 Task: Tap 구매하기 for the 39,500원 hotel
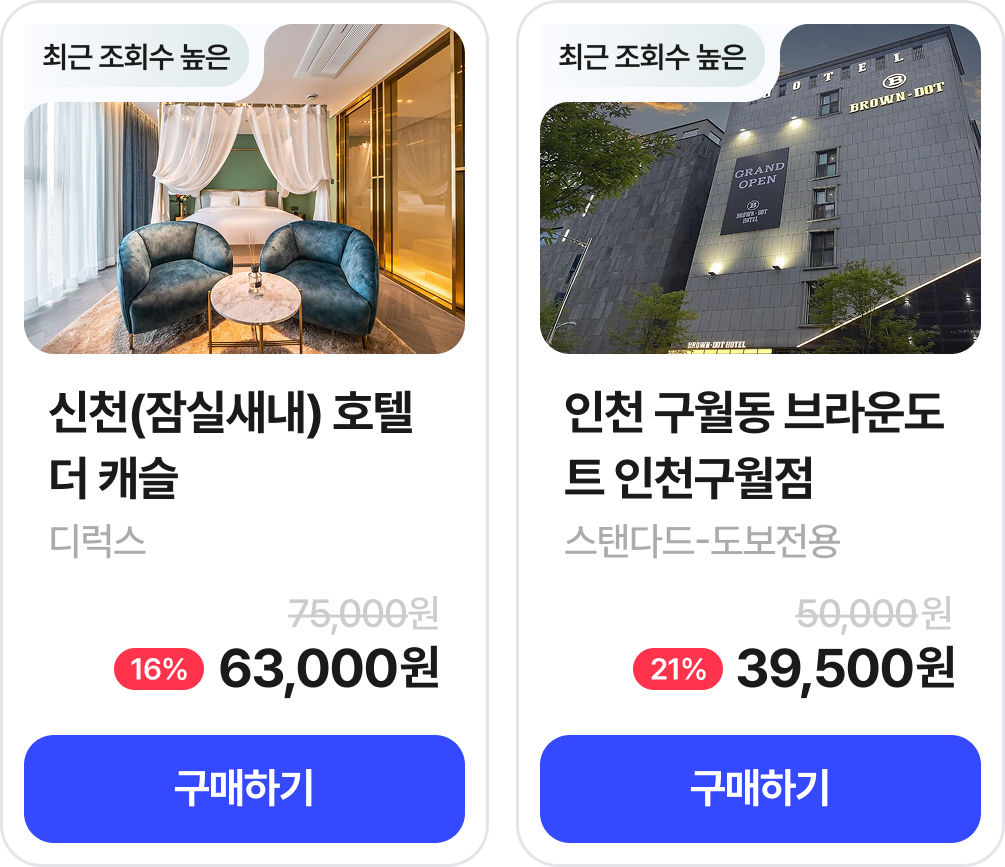(760, 789)
